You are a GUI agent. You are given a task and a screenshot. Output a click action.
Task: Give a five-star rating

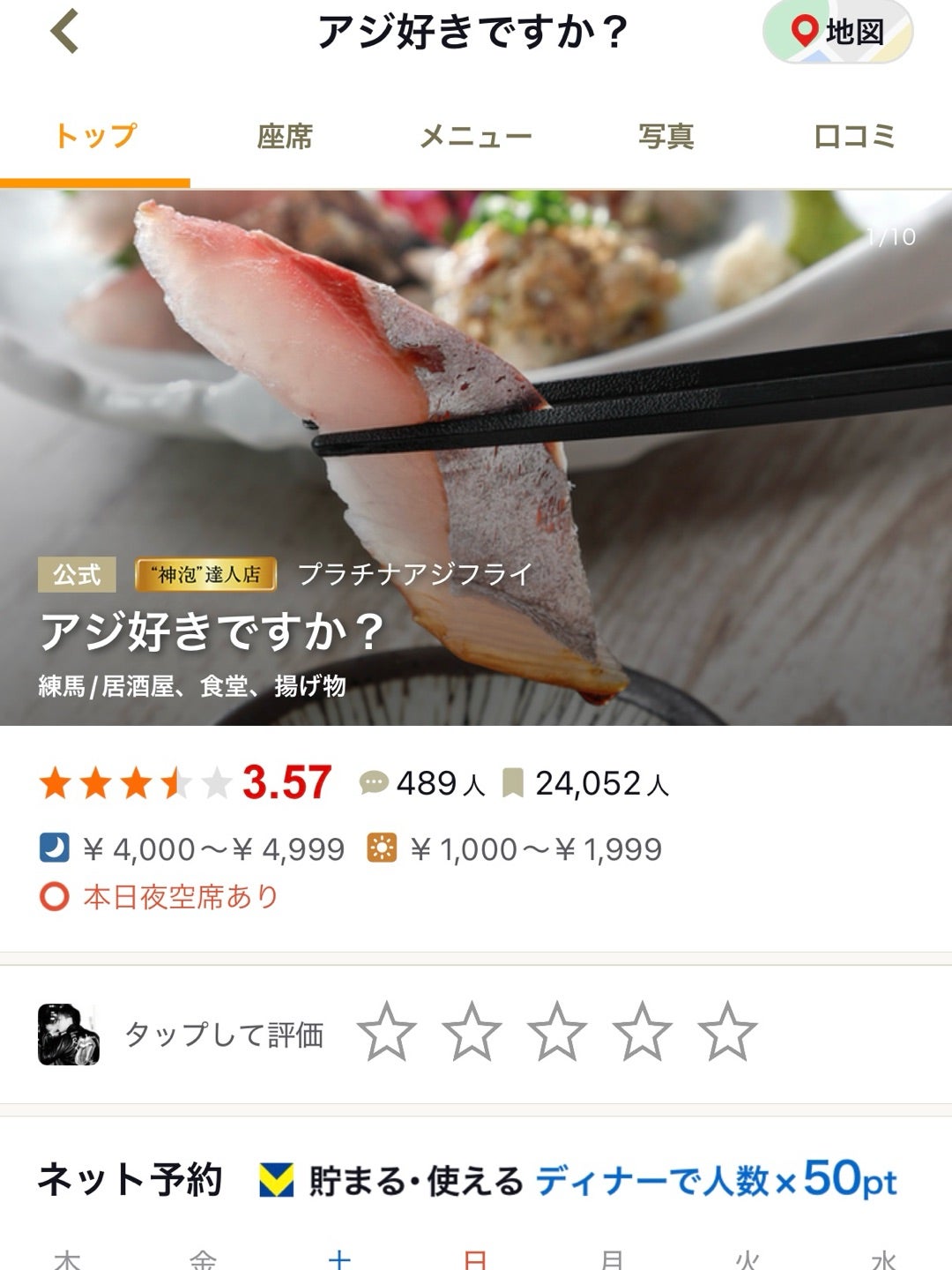[x=727, y=1032]
